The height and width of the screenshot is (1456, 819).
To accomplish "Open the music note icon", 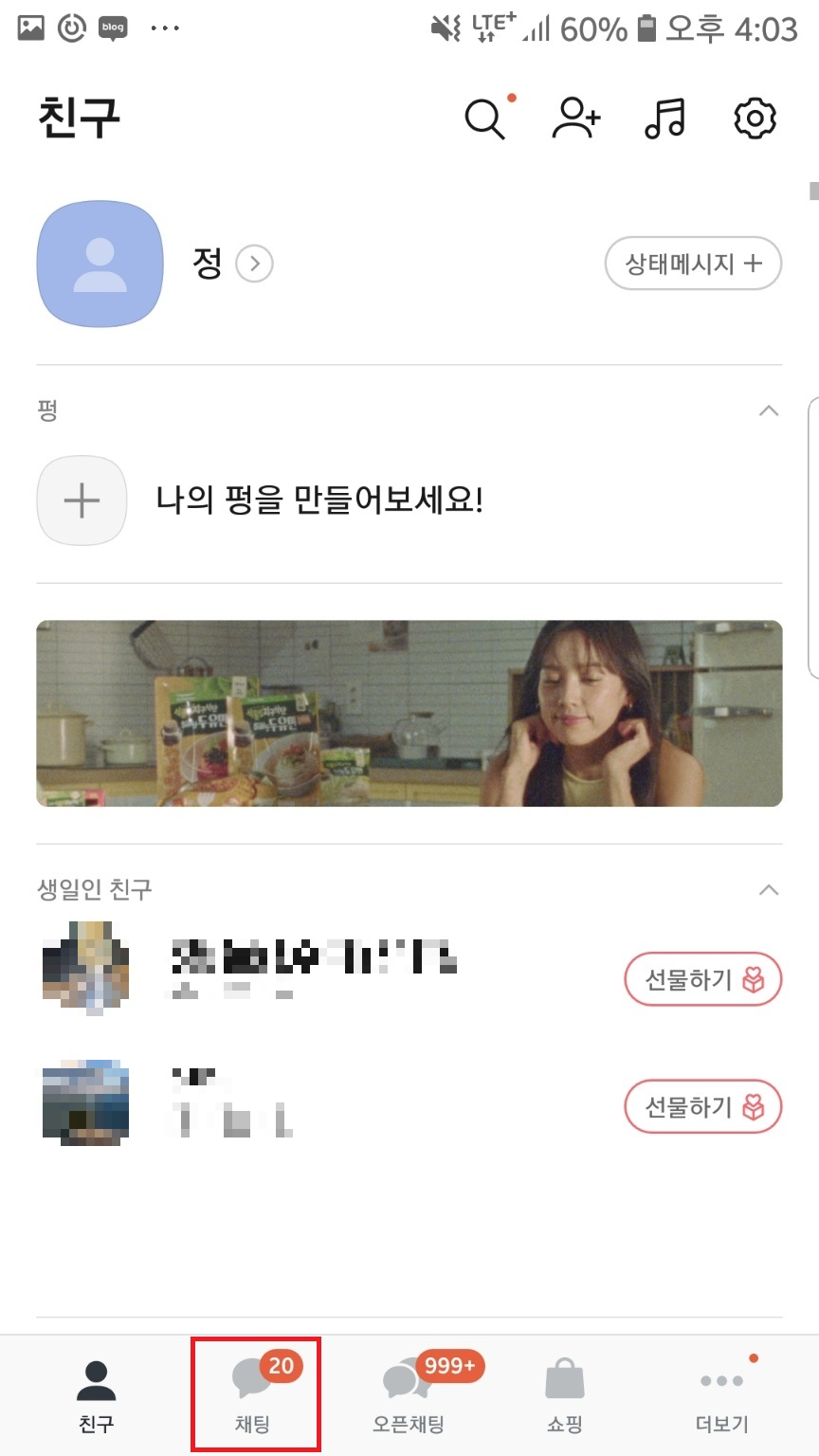I will (x=665, y=119).
